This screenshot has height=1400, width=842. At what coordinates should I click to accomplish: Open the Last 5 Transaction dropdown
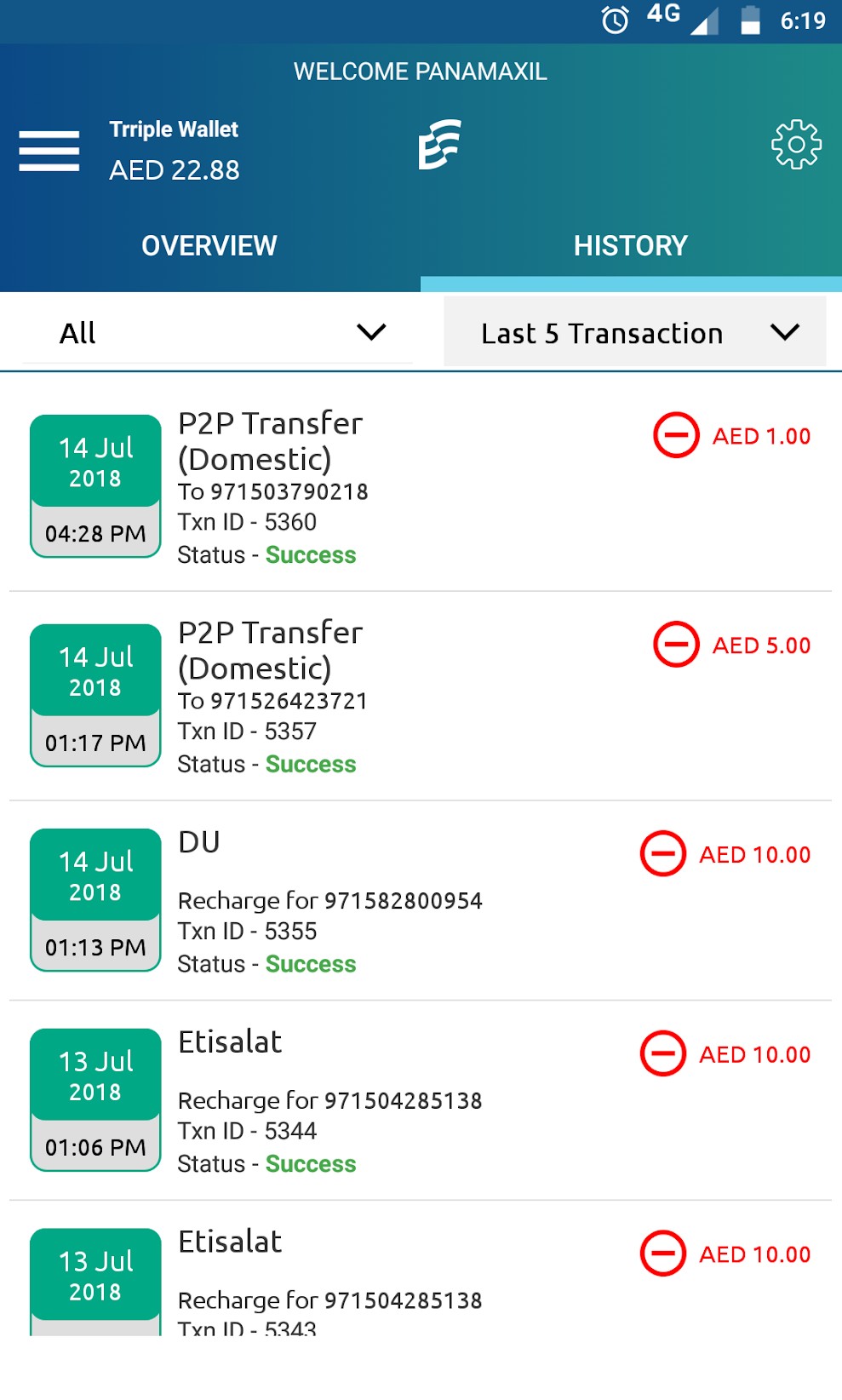634,333
